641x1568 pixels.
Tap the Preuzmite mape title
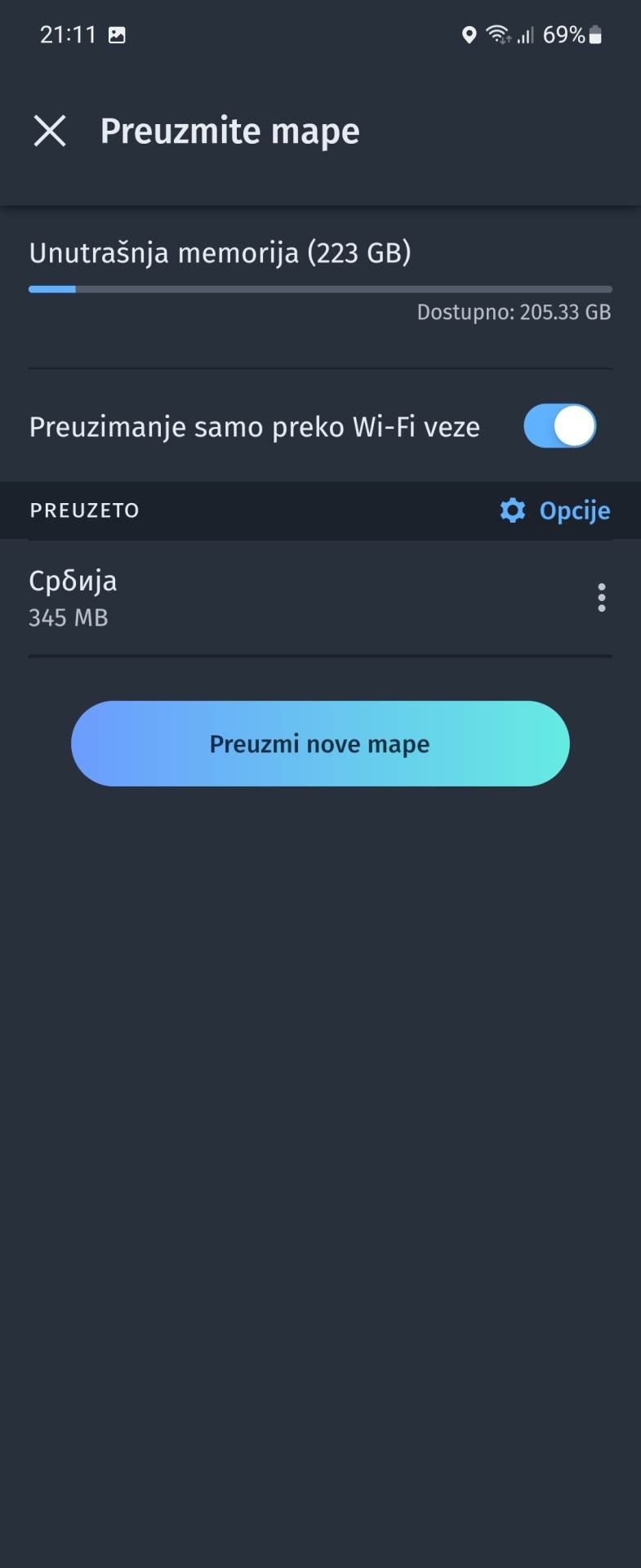point(229,131)
